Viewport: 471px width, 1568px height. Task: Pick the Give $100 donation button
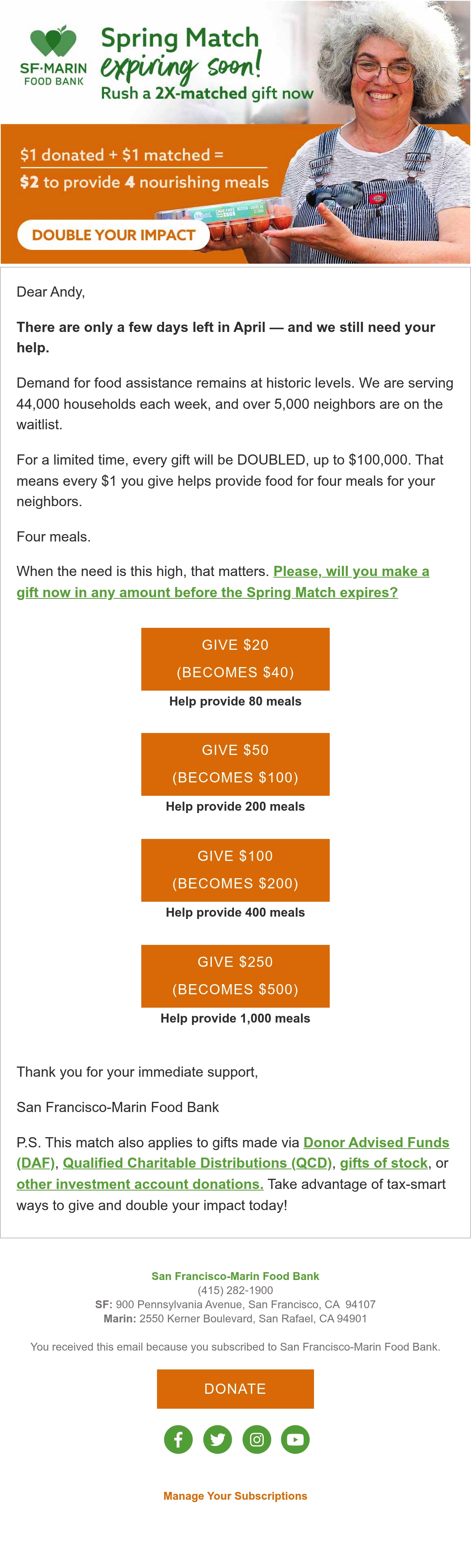coord(235,870)
